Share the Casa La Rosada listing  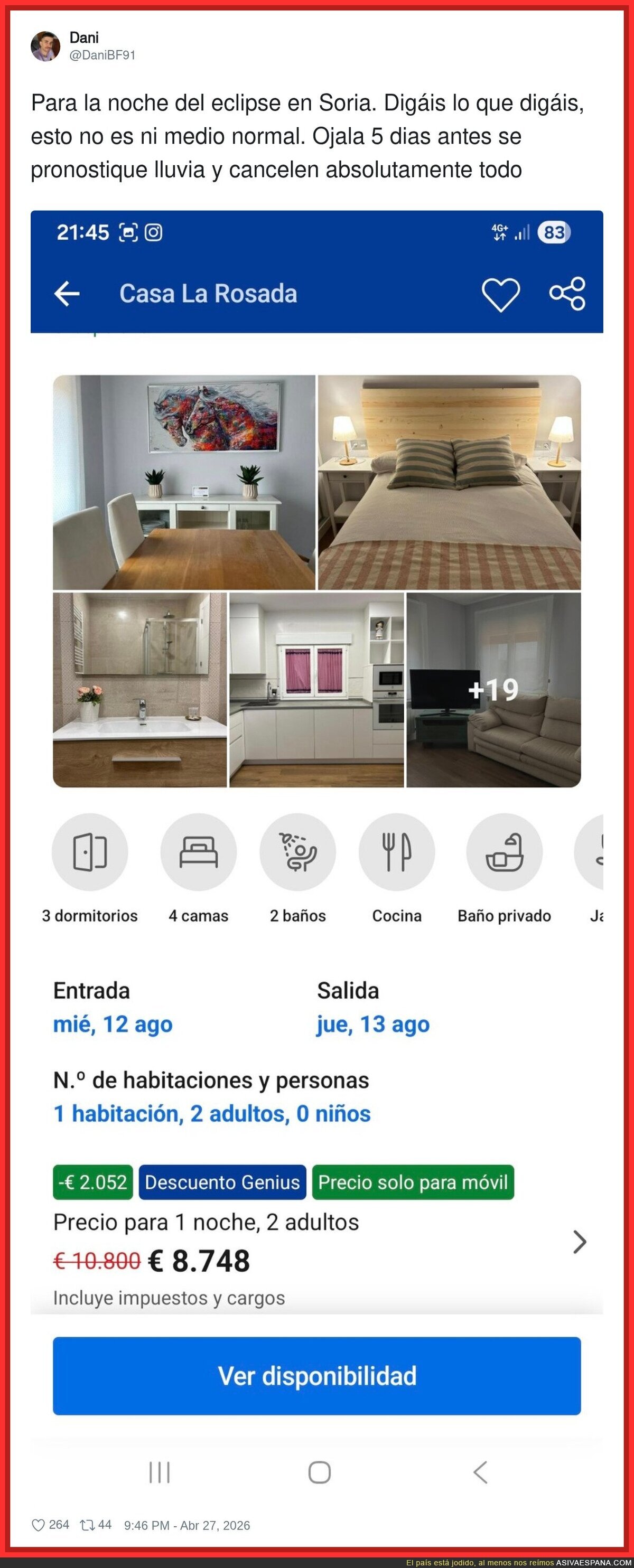pyautogui.click(x=569, y=294)
